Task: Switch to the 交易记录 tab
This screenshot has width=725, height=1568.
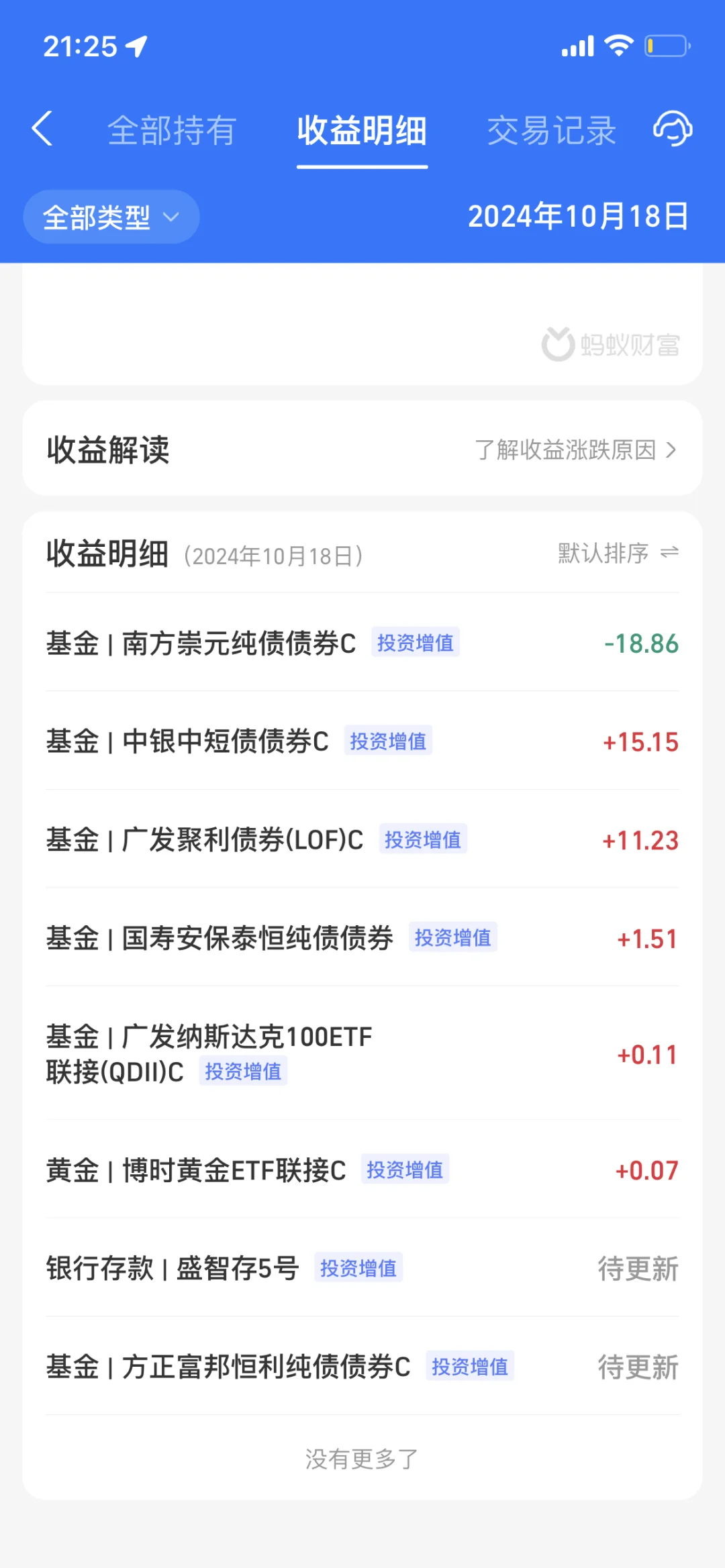Action: (551, 130)
